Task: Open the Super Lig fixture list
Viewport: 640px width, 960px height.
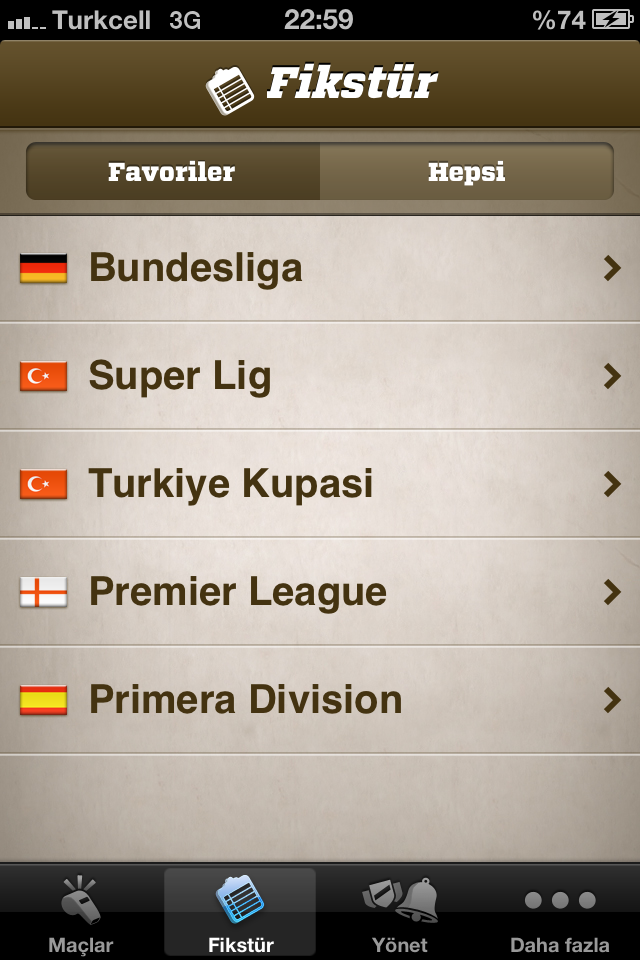Action: tap(320, 376)
